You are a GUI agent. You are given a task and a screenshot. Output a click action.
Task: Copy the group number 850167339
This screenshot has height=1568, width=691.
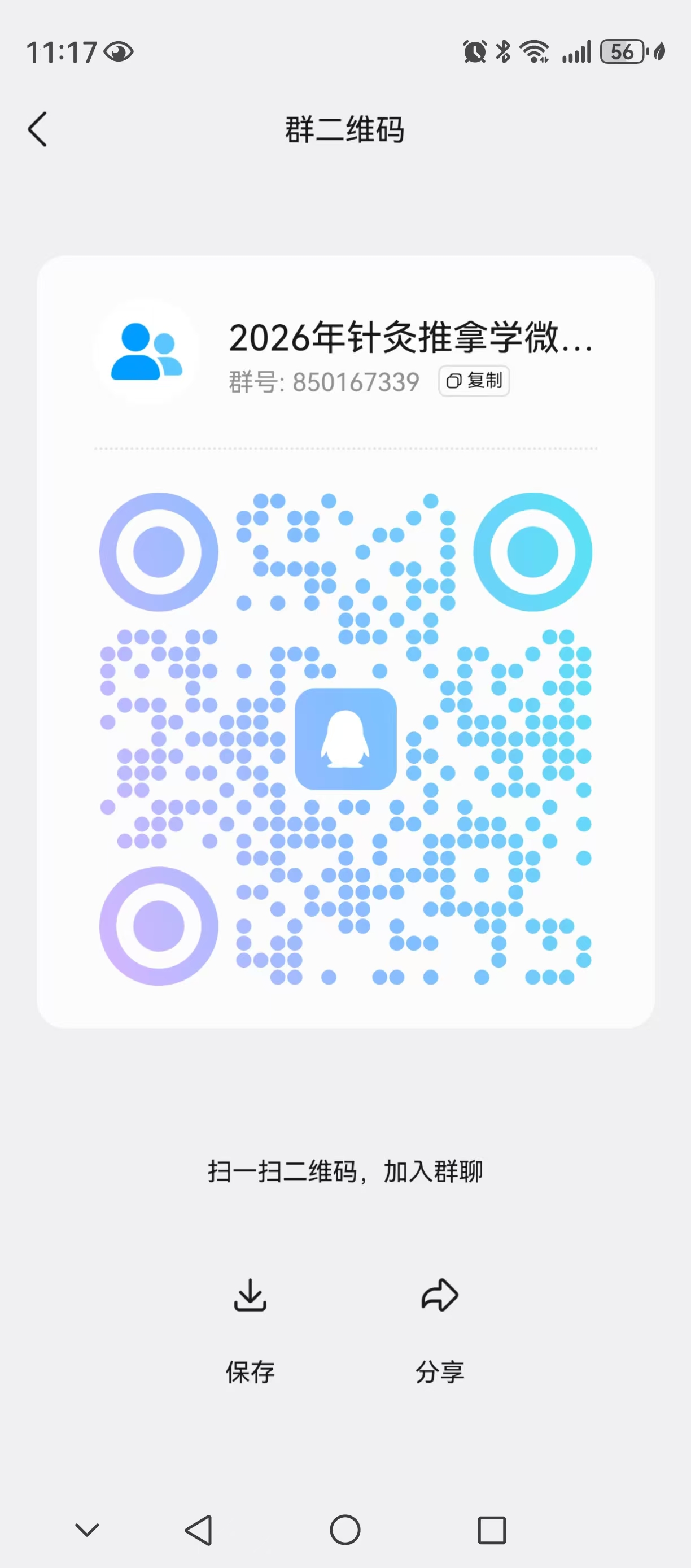[x=474, y=381]
